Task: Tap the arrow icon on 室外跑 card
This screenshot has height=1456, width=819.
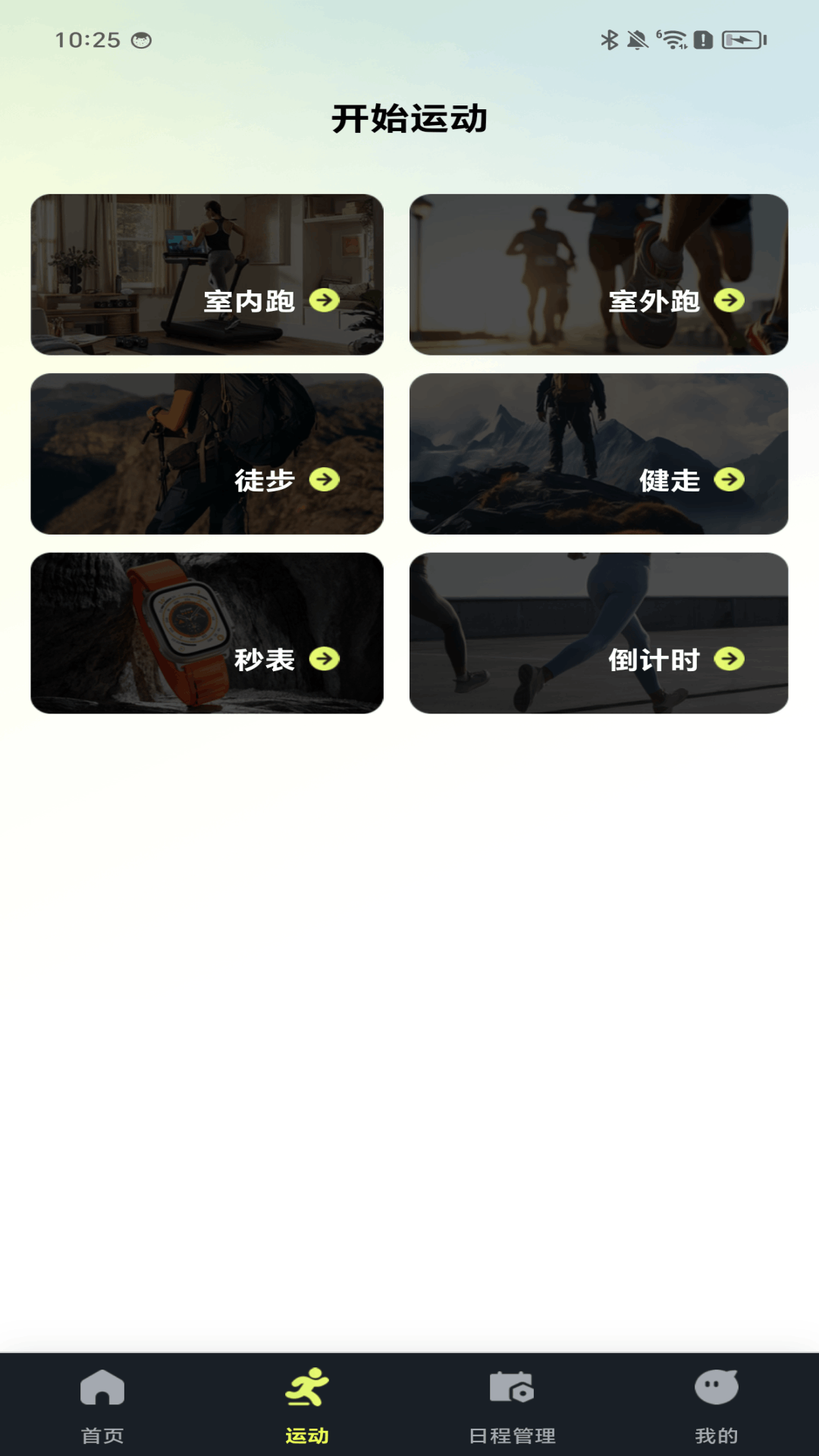Action: click(x=730, y=302)
